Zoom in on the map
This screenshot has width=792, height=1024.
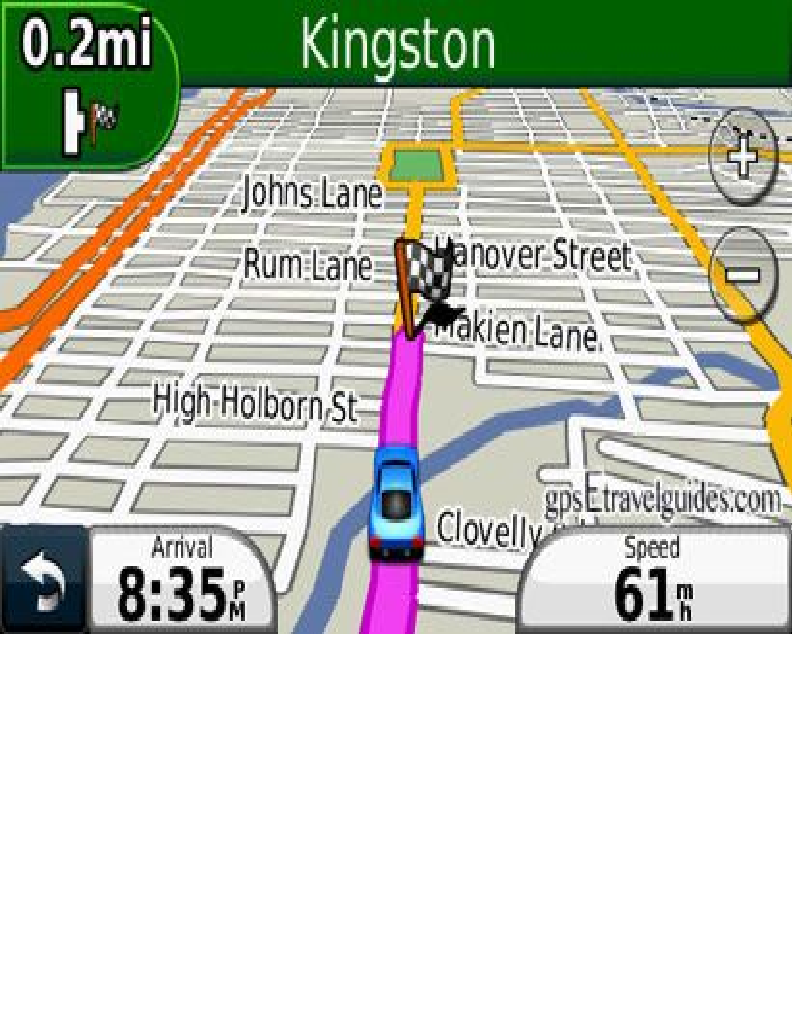coord(742,158)
